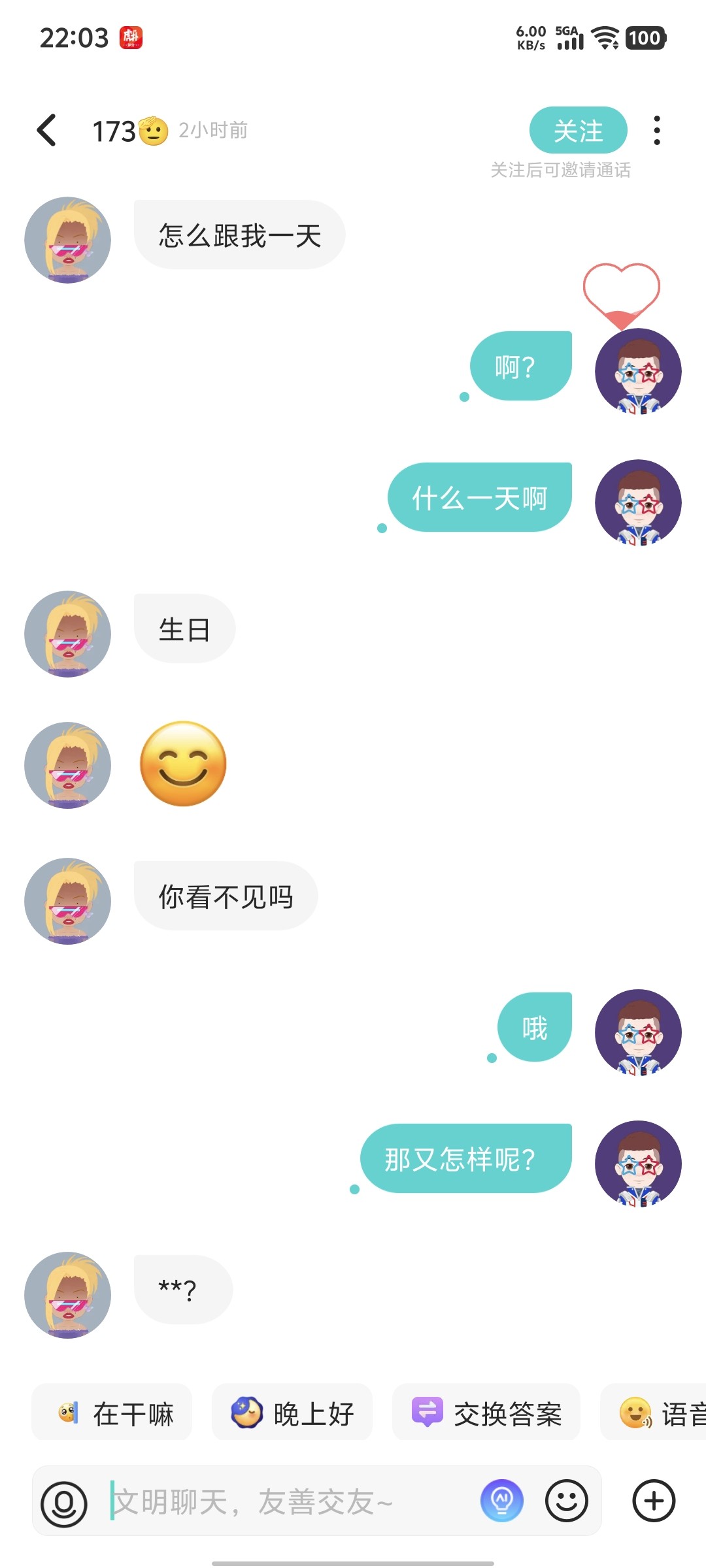The width and height of the screenshot is (706, 1568).
Task: Open the AI lightbulb assistant
Action: [502, 1501]
